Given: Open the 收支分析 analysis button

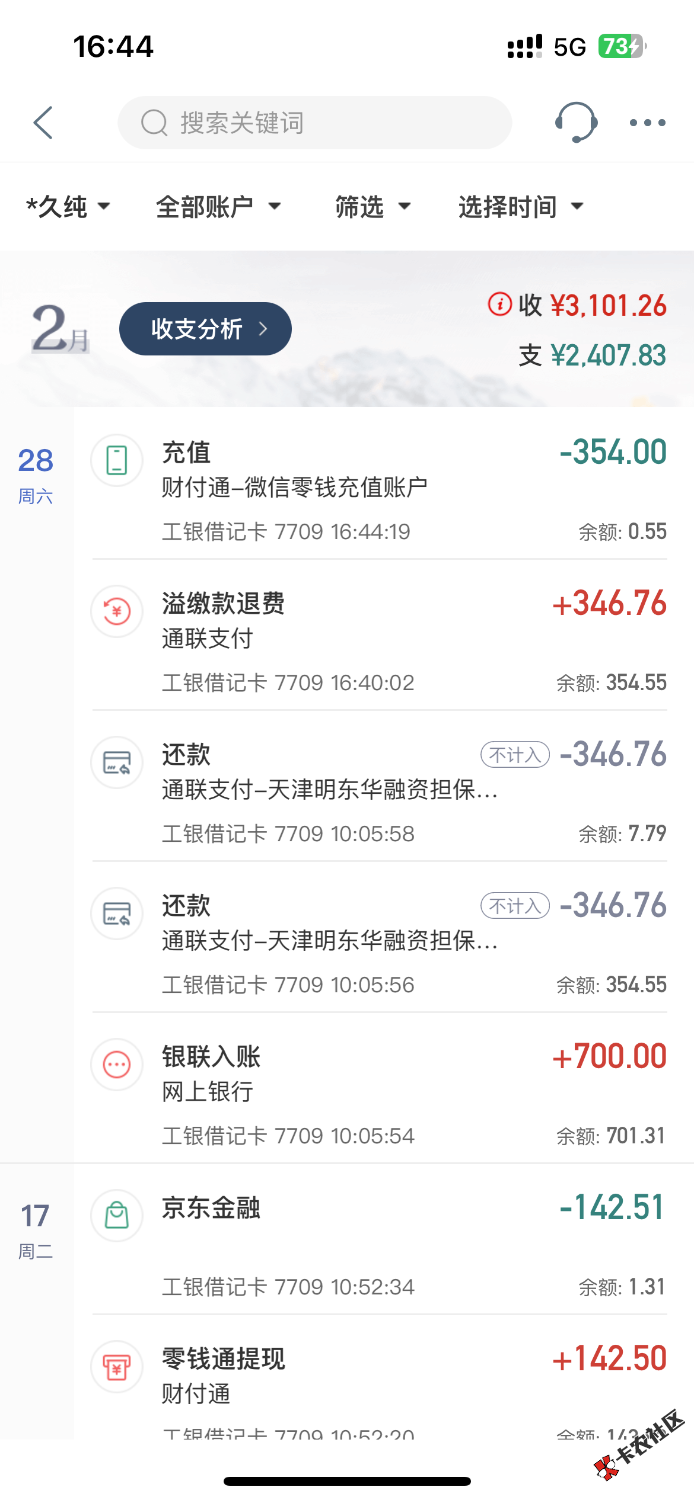Looking at the screenshot, I should pyautogui.click(x=205, y=329).
